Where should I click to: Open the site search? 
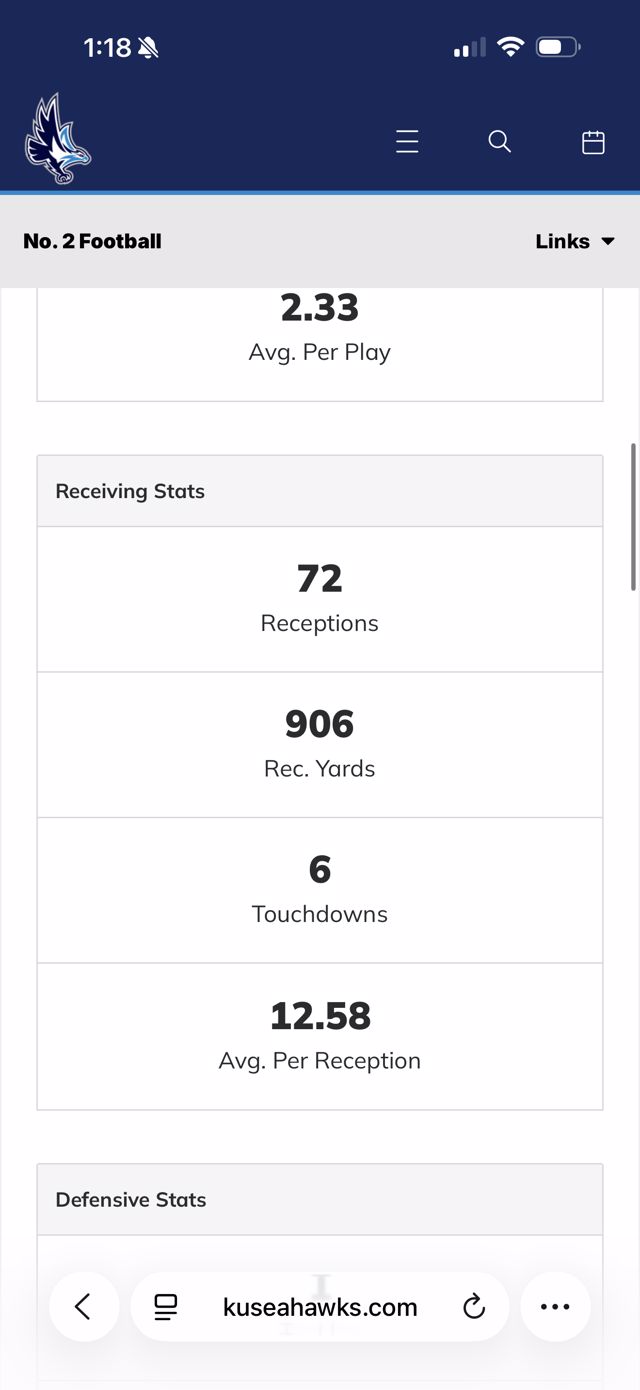[500, 142]
